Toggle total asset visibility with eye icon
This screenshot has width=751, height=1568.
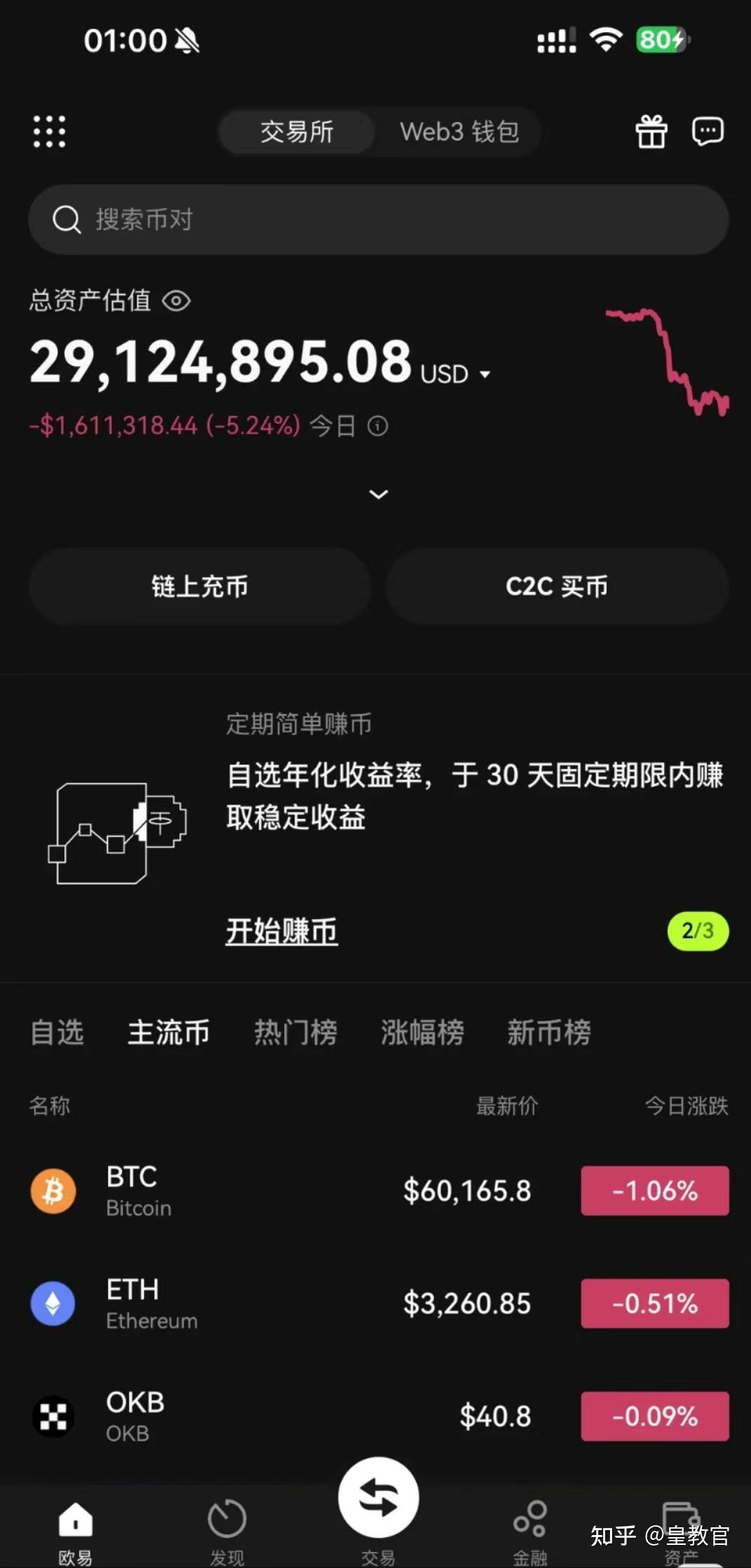175,300
